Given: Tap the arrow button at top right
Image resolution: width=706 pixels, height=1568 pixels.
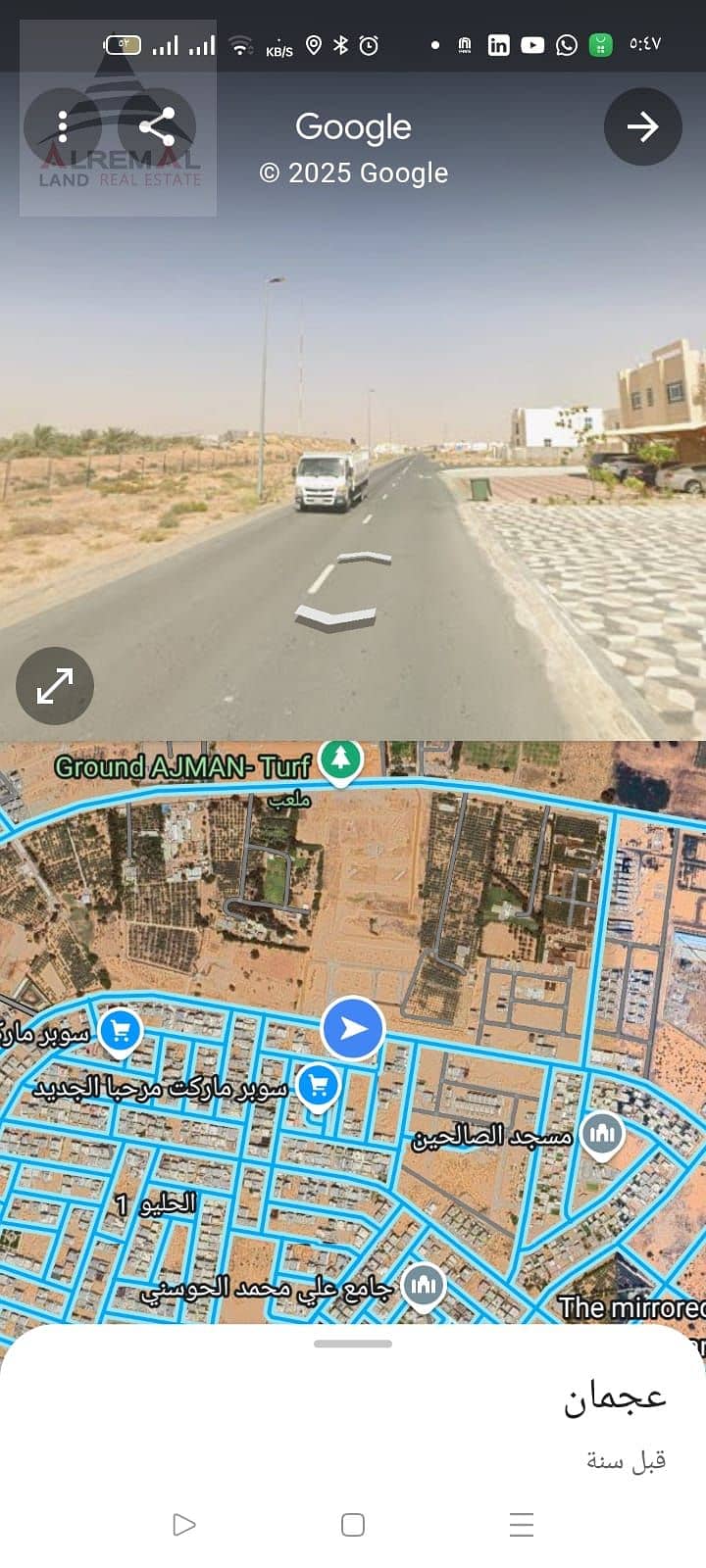Looking at the screenshot, I should [642, 126].
